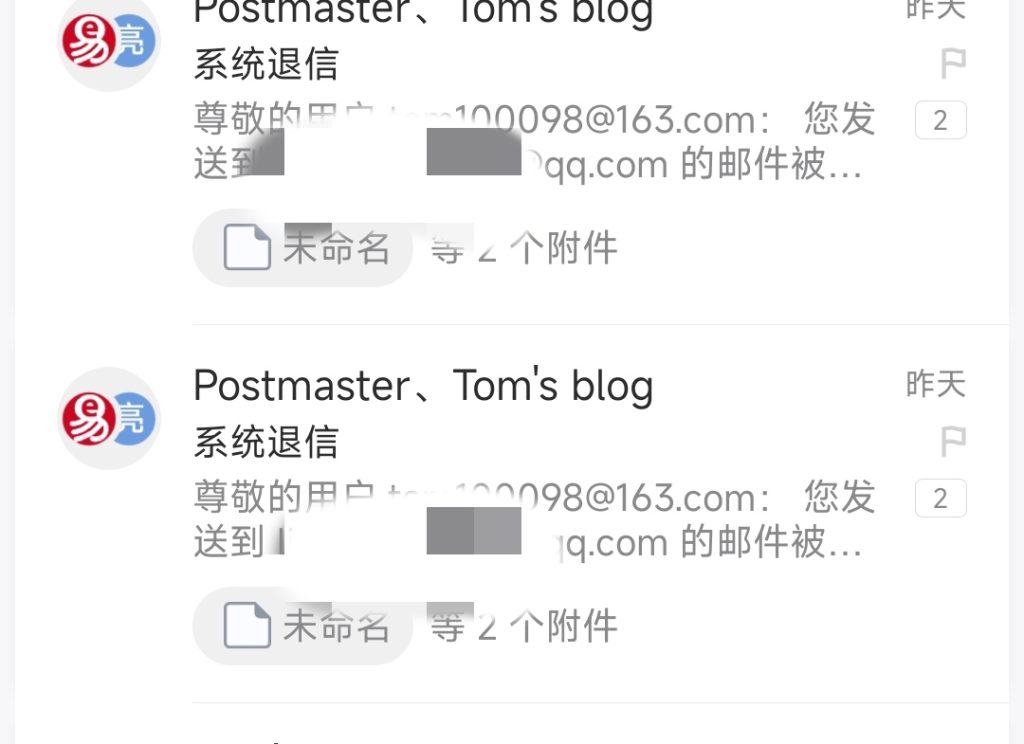Flag the email with fully visible Postmaster header

coord(953,441)
